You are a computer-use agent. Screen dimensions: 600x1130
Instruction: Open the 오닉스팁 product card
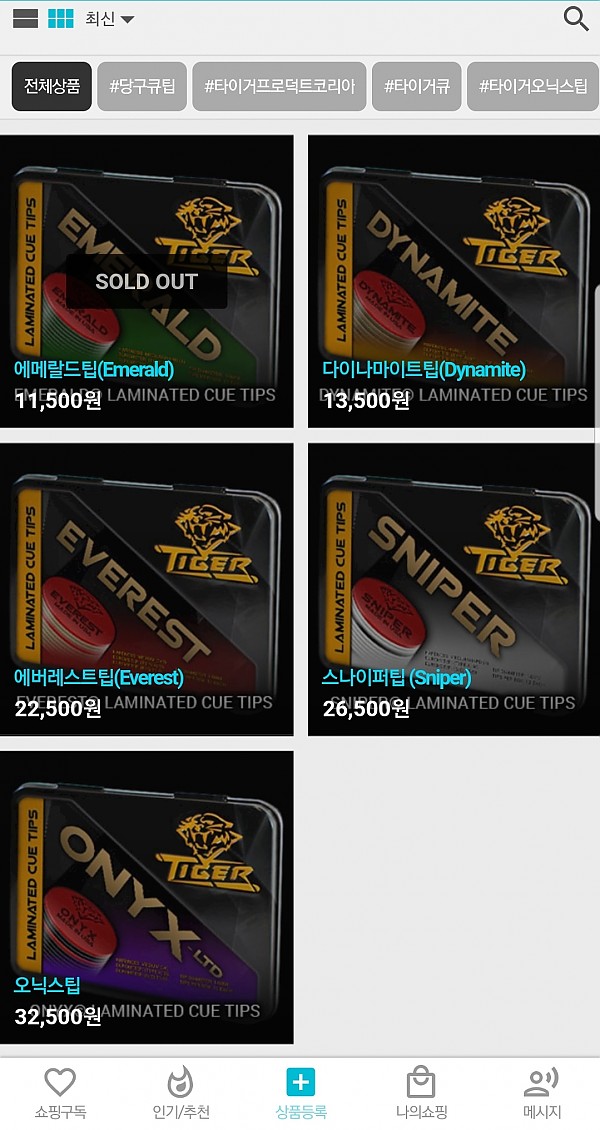pos(147,897)
